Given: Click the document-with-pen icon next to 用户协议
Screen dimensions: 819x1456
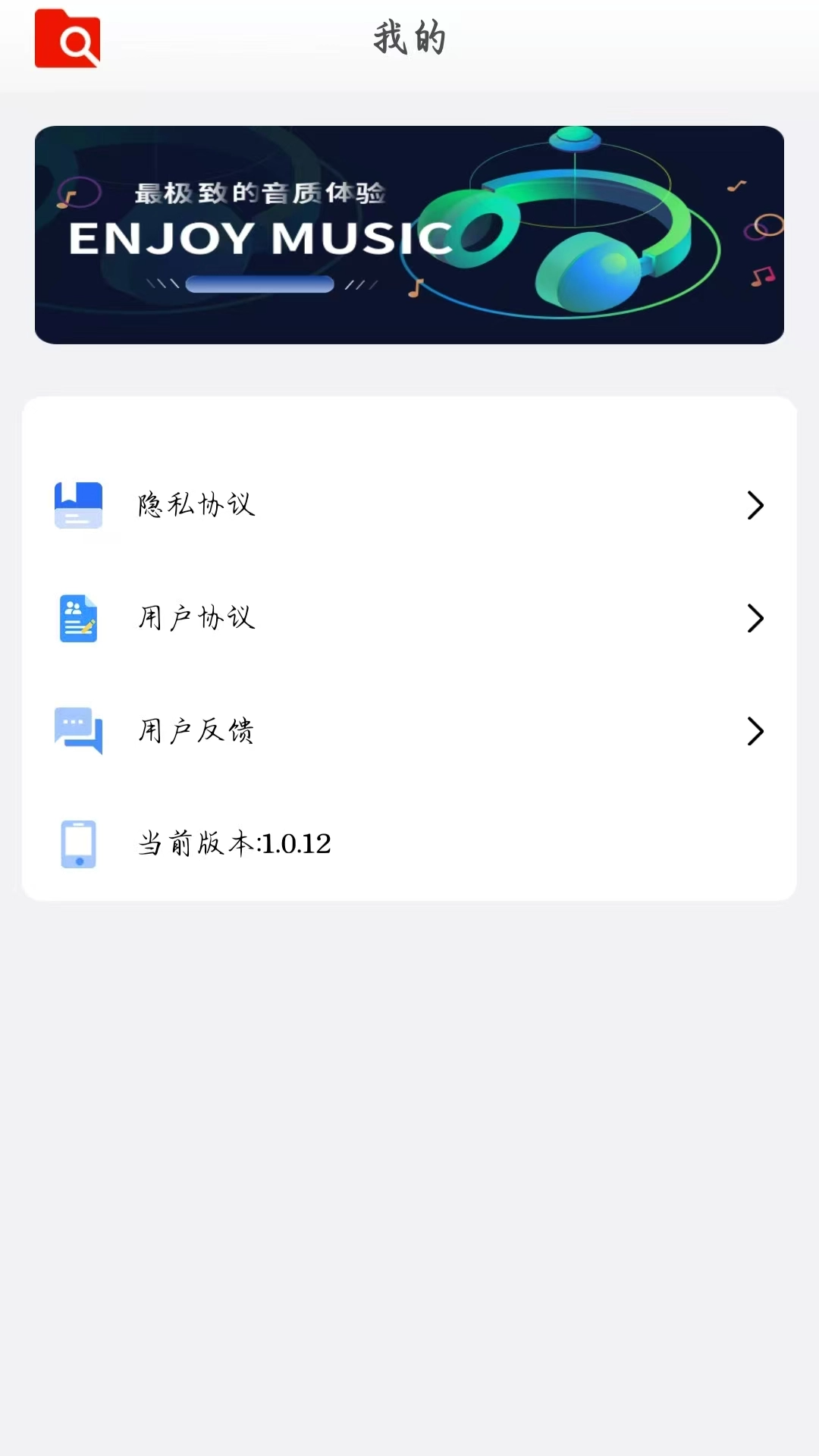Looking at the screenshot, I should click(79, 617).
